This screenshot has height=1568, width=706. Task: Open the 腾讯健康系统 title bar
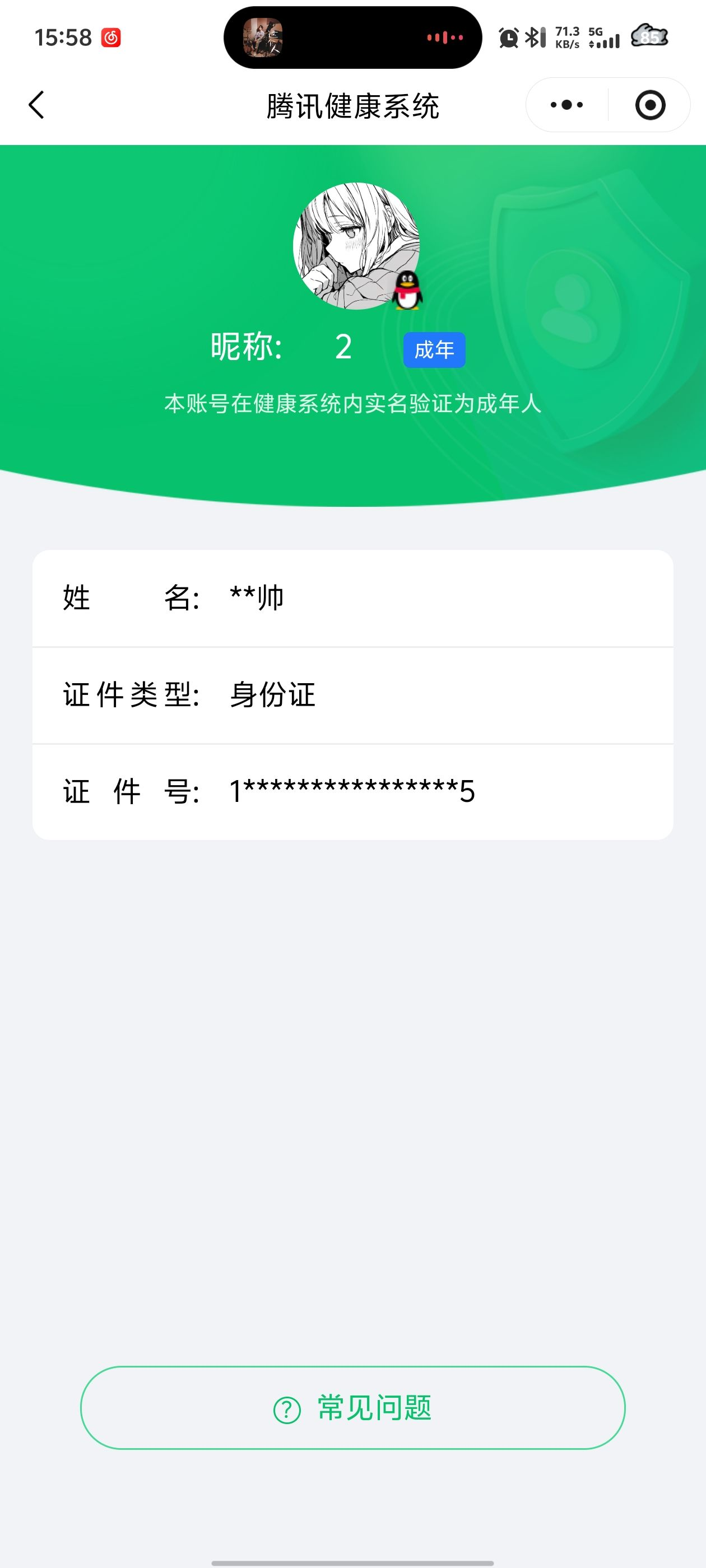352,105
